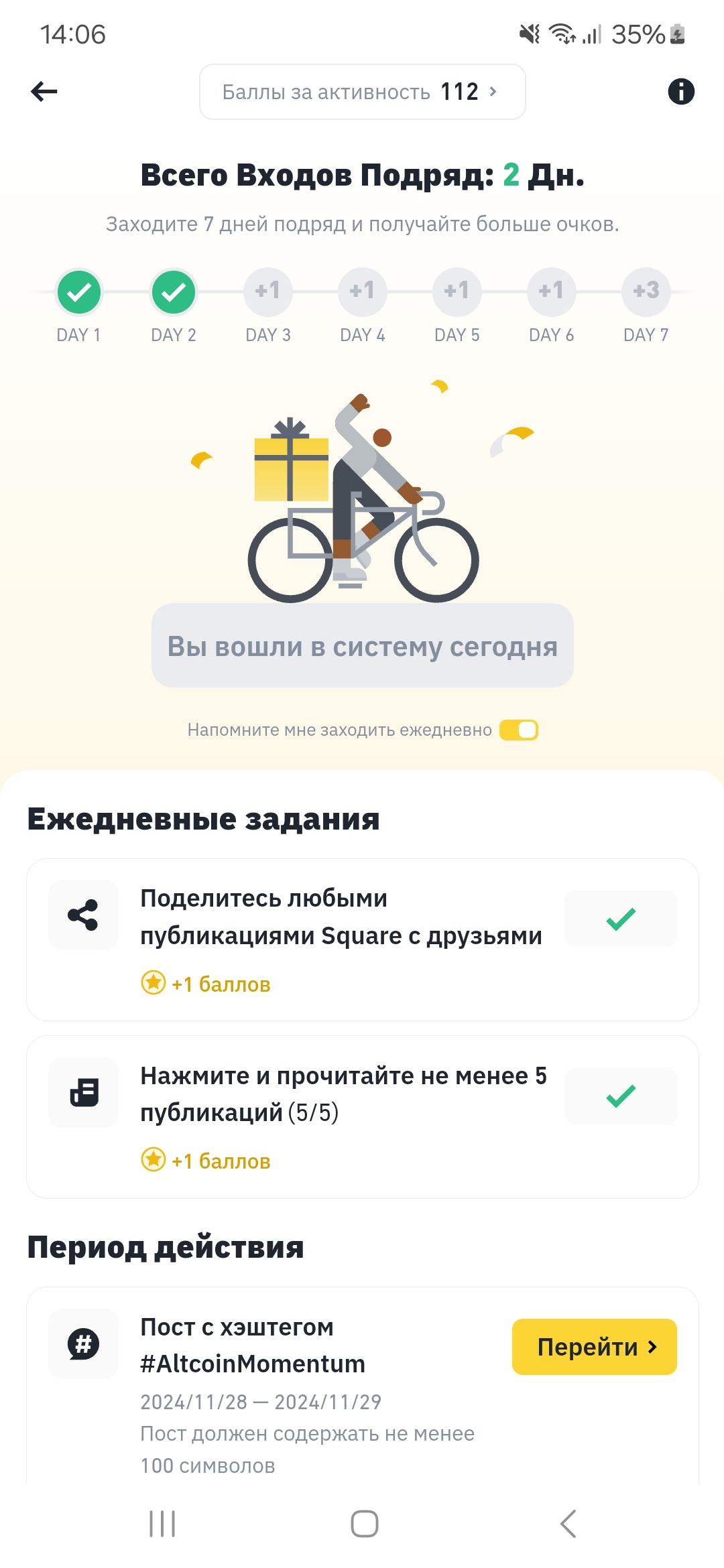Open recent apps from the navigation bar
This screenshot has width=724, height=1568.
click(162, 1524)
